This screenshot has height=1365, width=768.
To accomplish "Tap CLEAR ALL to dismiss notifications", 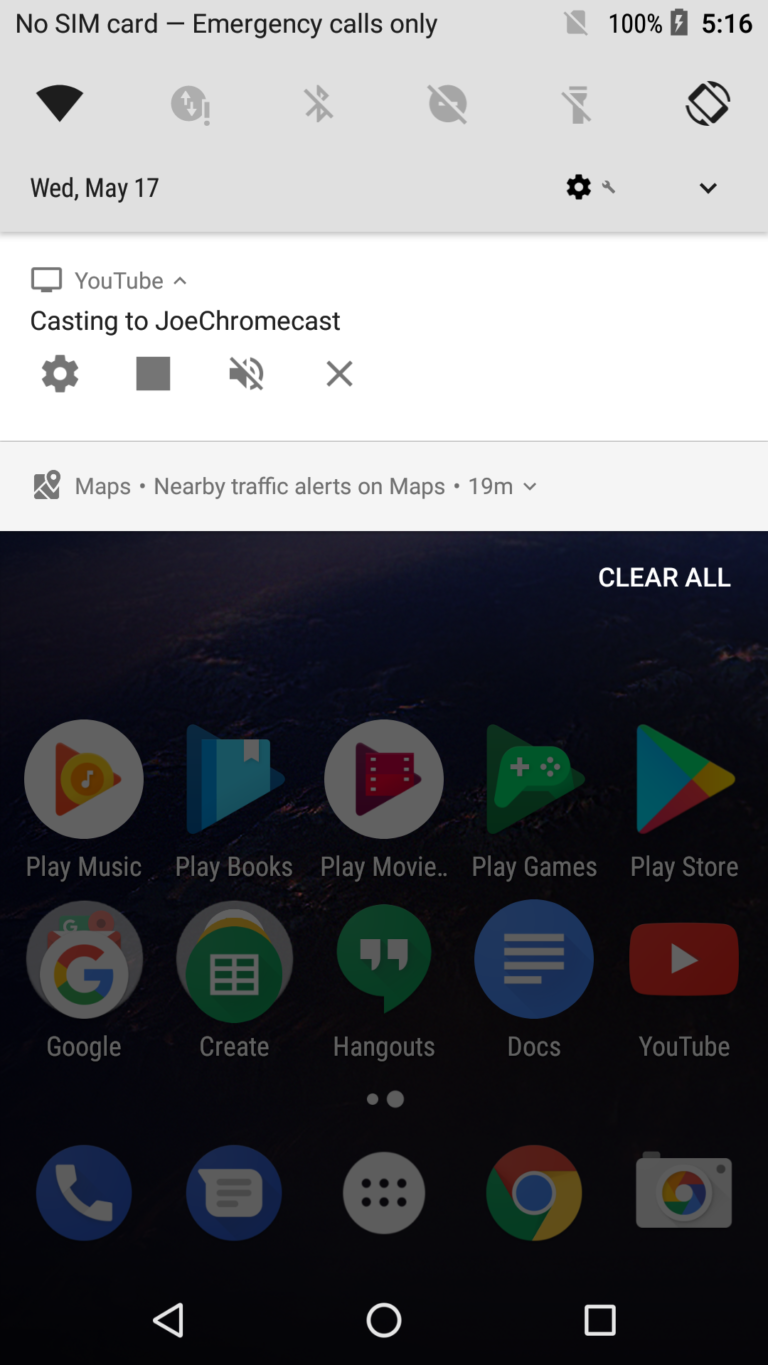I will (664, 577).
